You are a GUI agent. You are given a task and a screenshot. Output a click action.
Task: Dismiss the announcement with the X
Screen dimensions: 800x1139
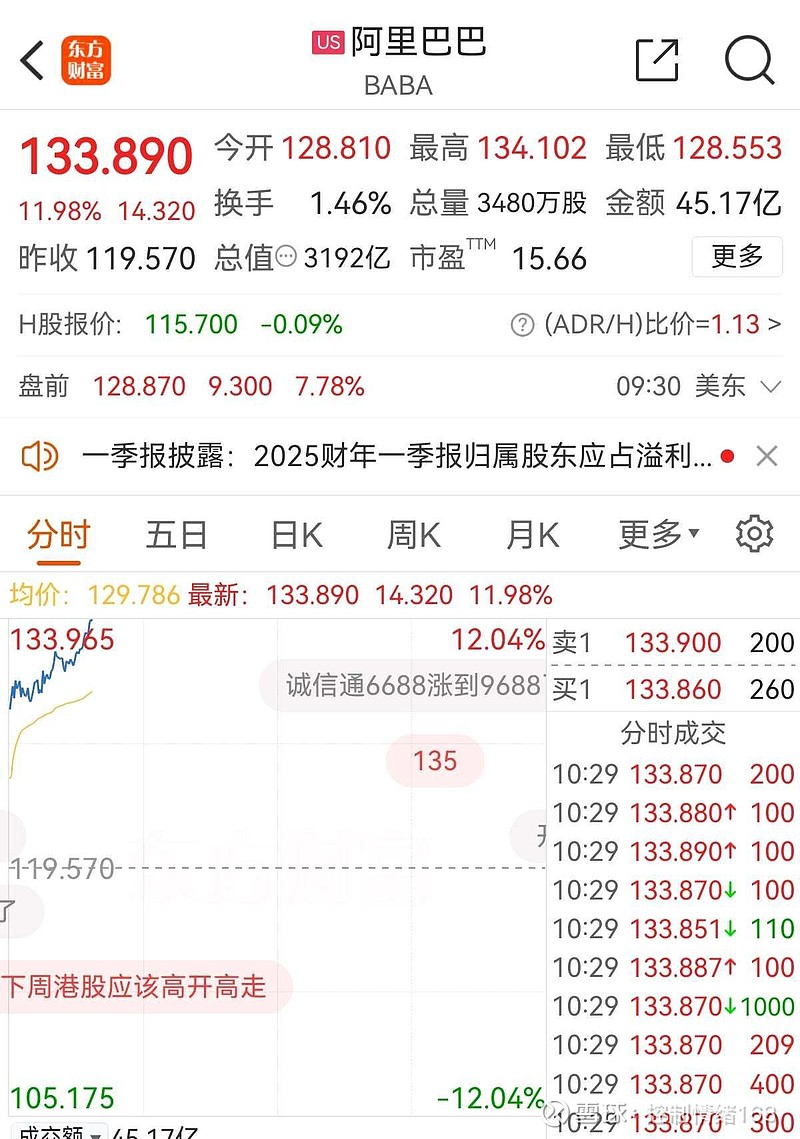tap(767, 456)
